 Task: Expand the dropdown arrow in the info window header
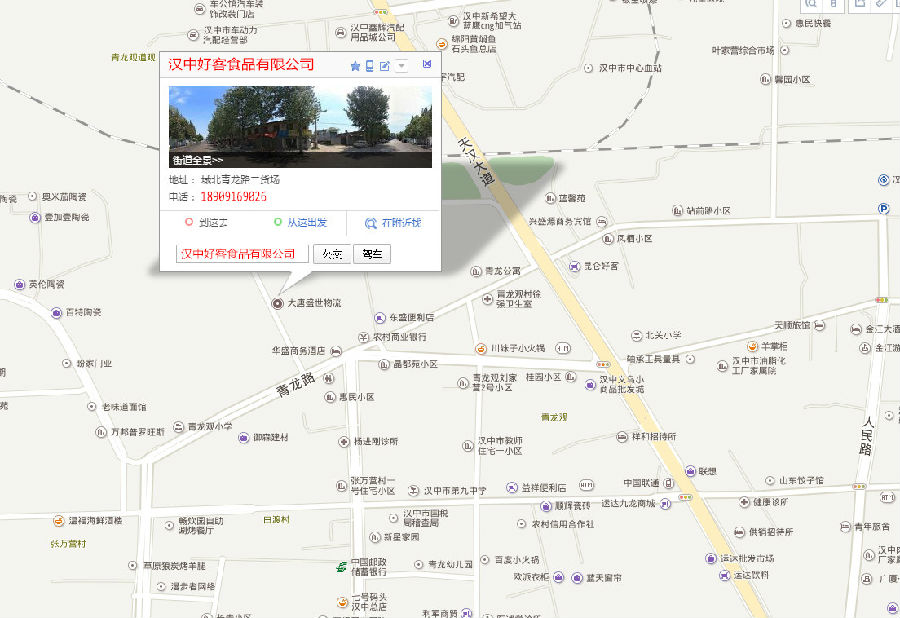[401, 66]
